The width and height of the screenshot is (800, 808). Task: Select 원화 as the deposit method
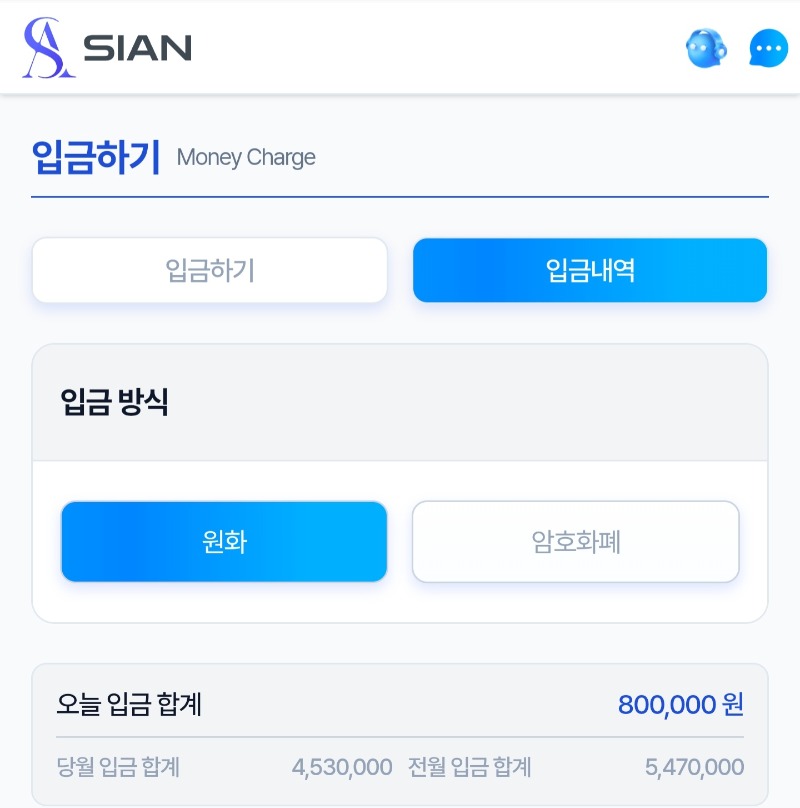[224, 542]
